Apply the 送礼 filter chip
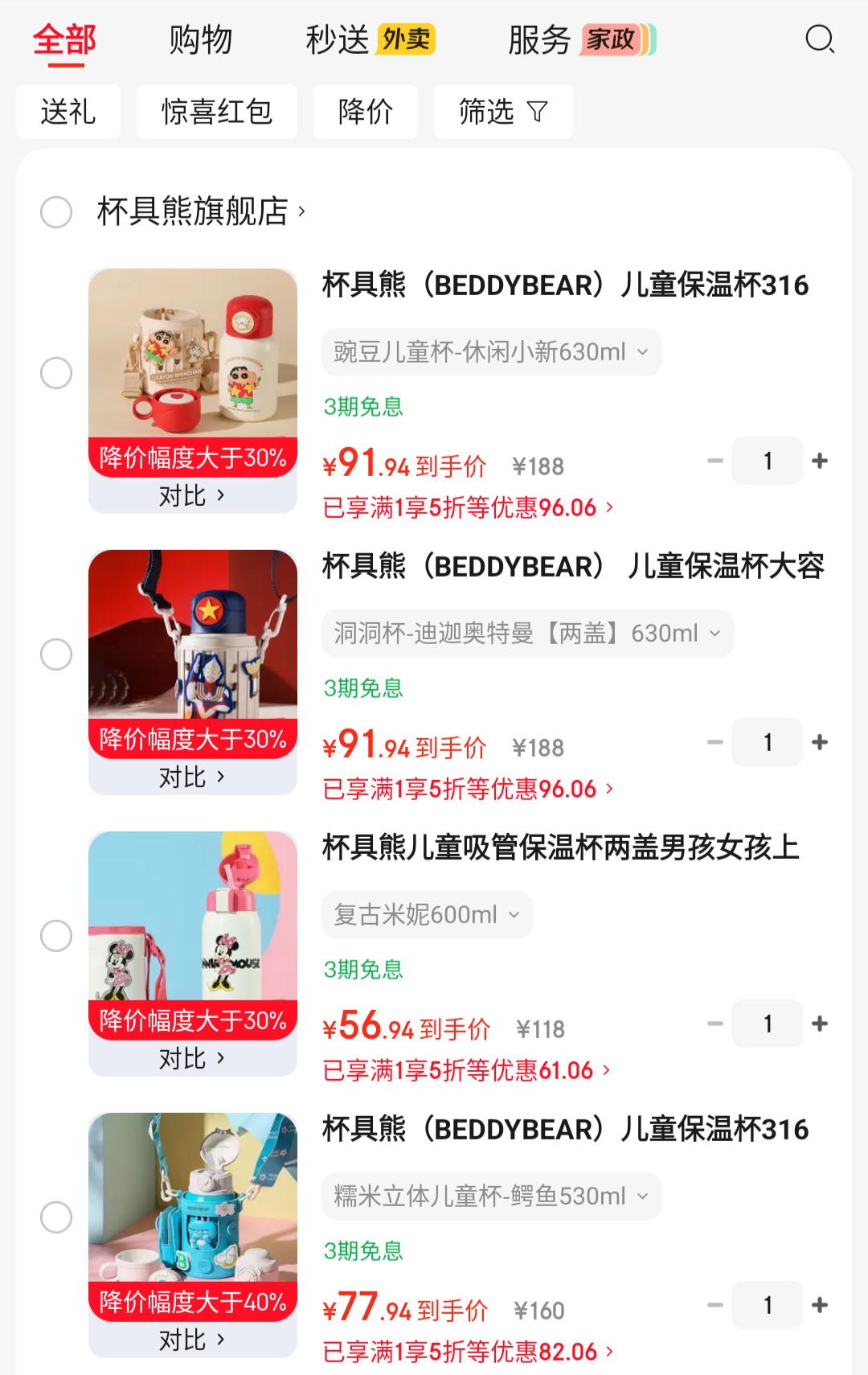Image resolution: width=868 pixels, height=1375 pixels. (x=68, y=112)
